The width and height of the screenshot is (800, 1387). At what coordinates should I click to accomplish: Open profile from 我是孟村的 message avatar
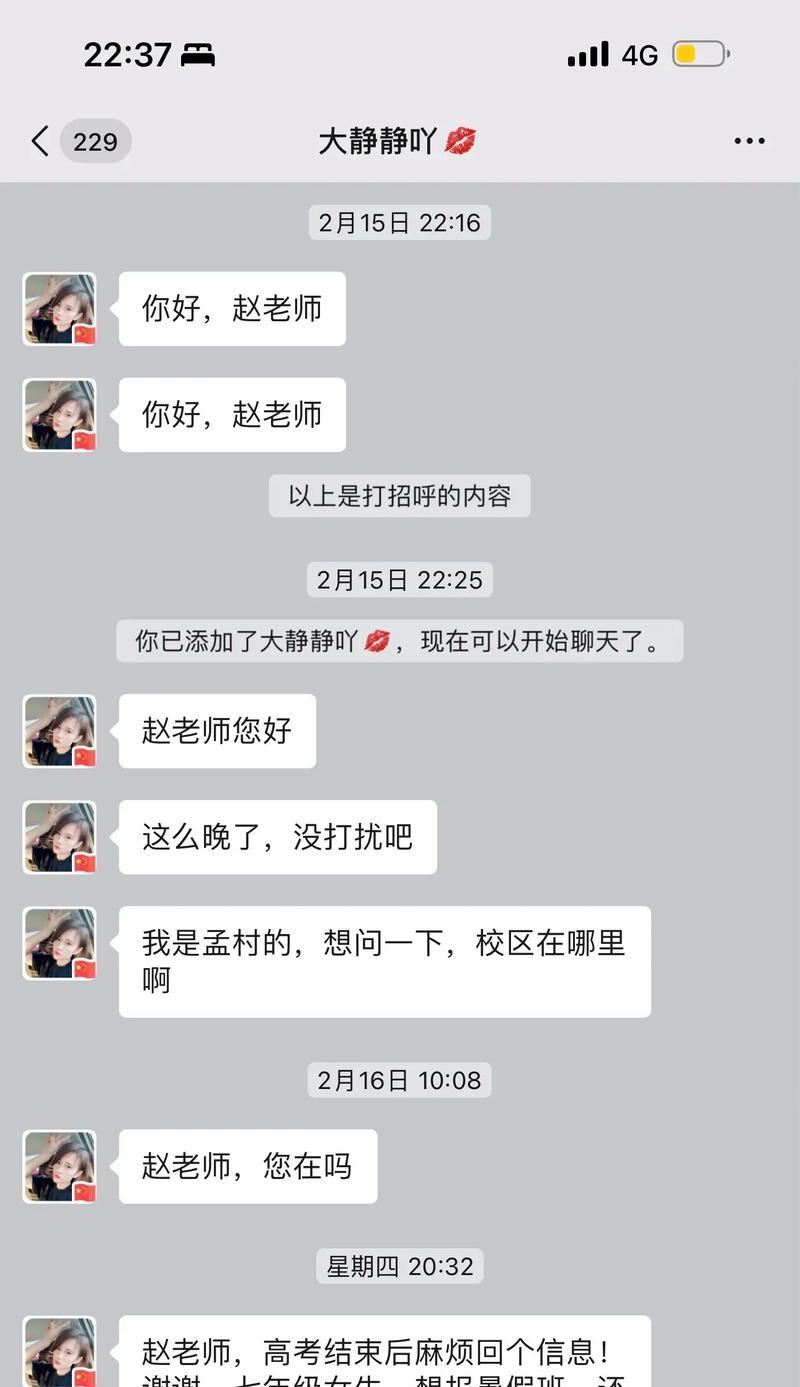click(x=60, y=943)
